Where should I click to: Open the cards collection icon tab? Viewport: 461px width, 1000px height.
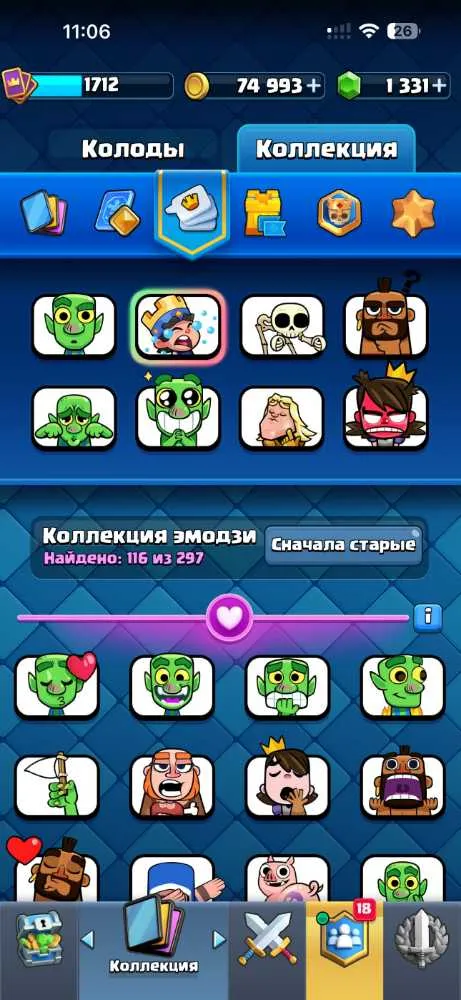[43, 212]
